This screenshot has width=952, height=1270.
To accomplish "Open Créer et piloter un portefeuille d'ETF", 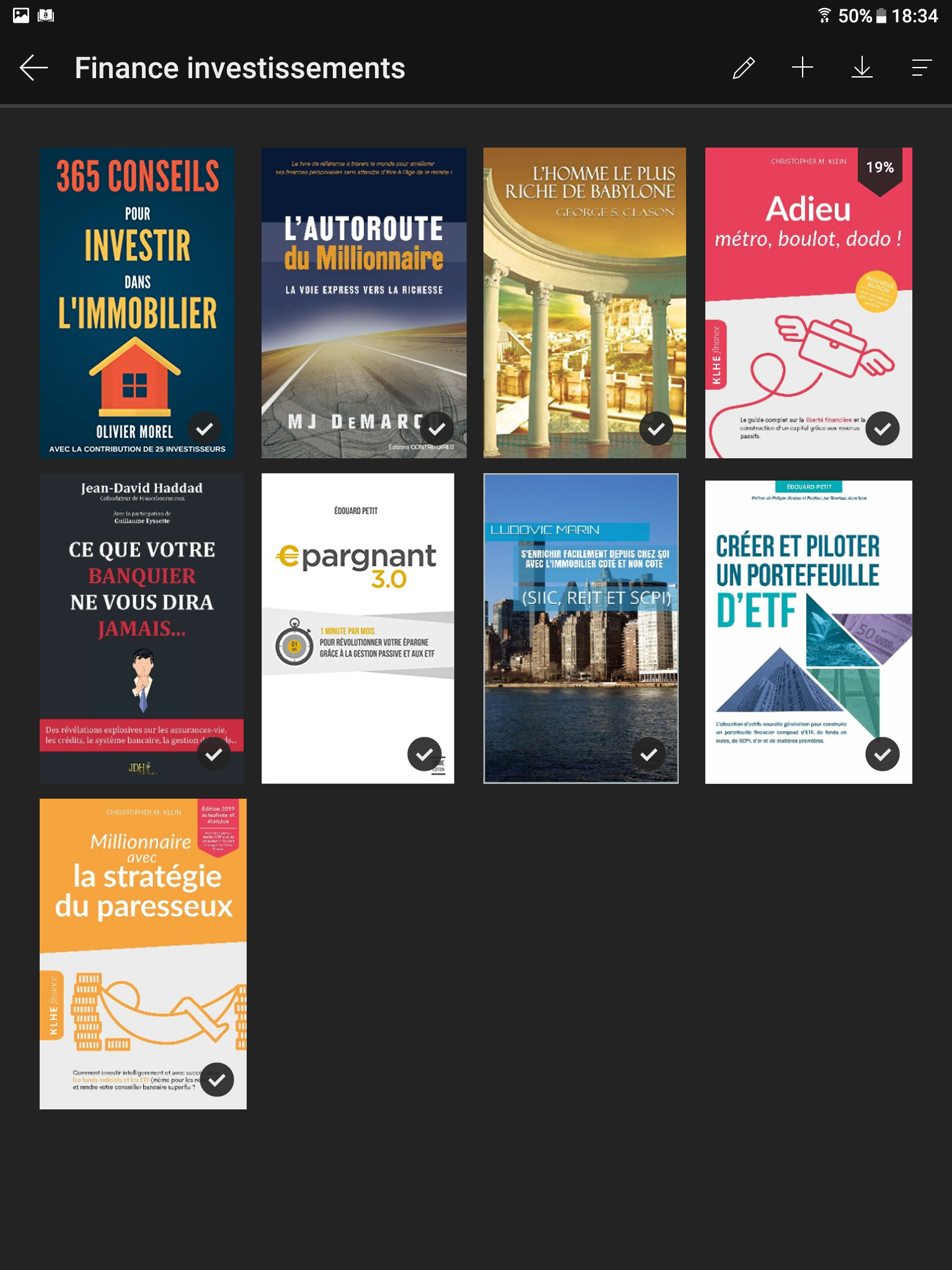I will click(x=808, y=631).
